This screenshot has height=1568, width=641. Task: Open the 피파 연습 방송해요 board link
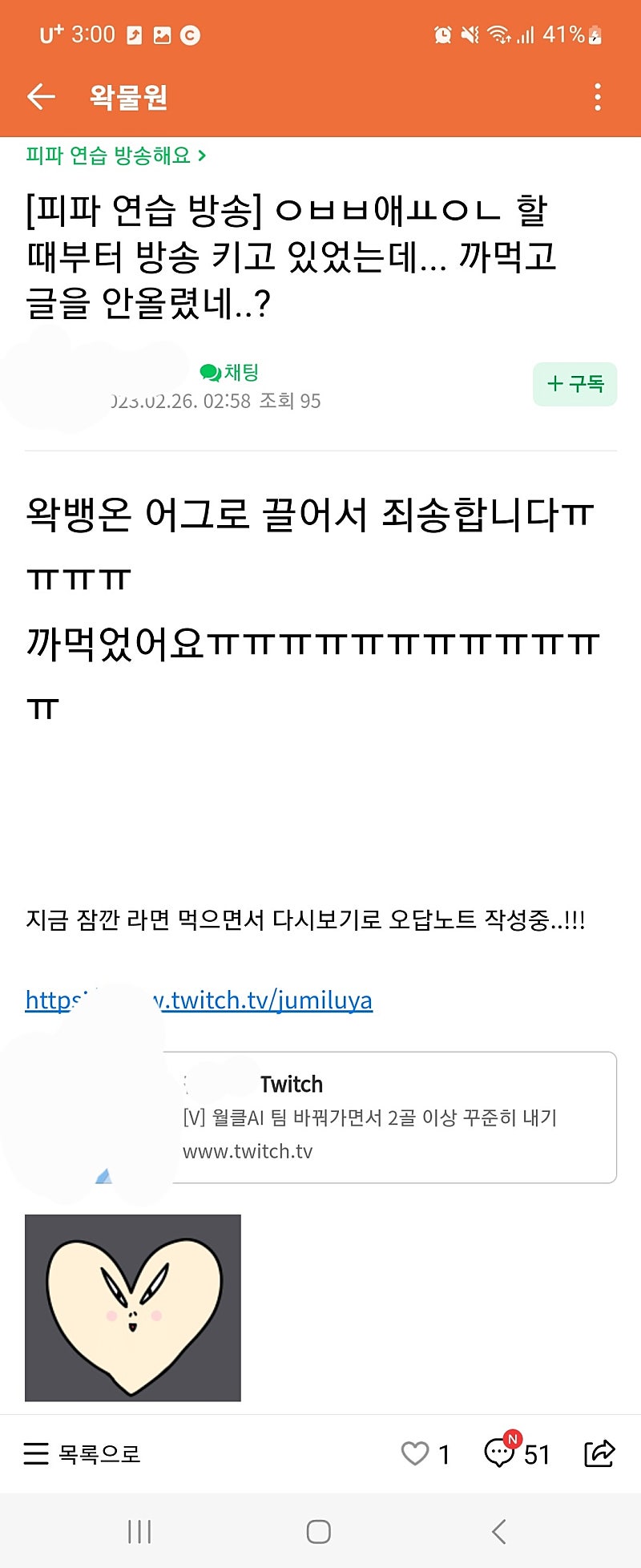(116, 156)
